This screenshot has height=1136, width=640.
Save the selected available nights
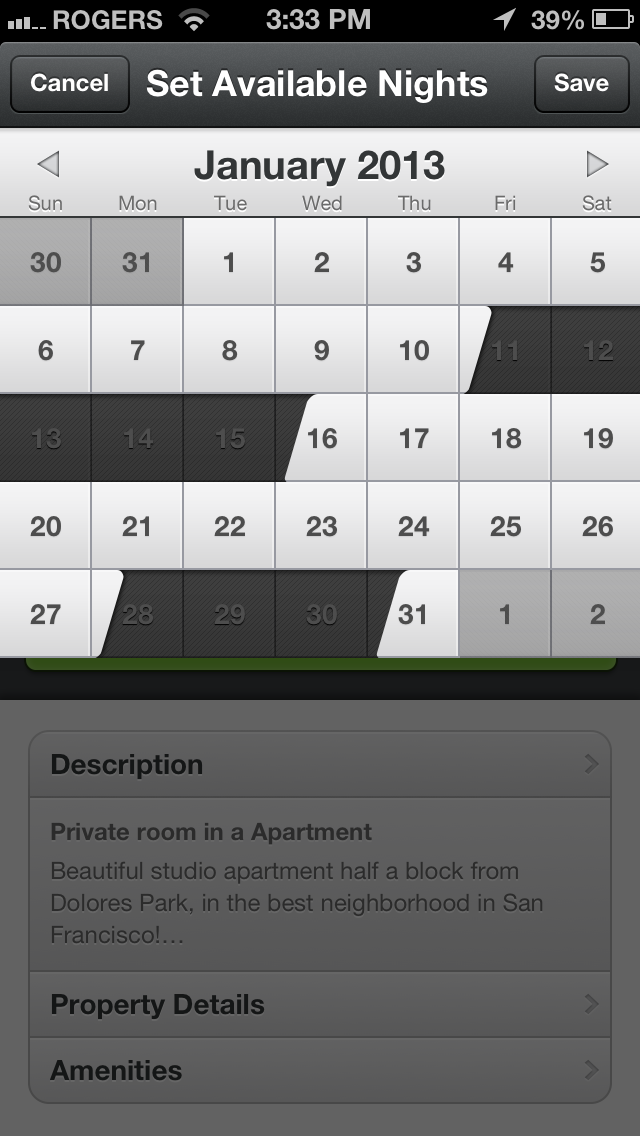pos(581,84)
